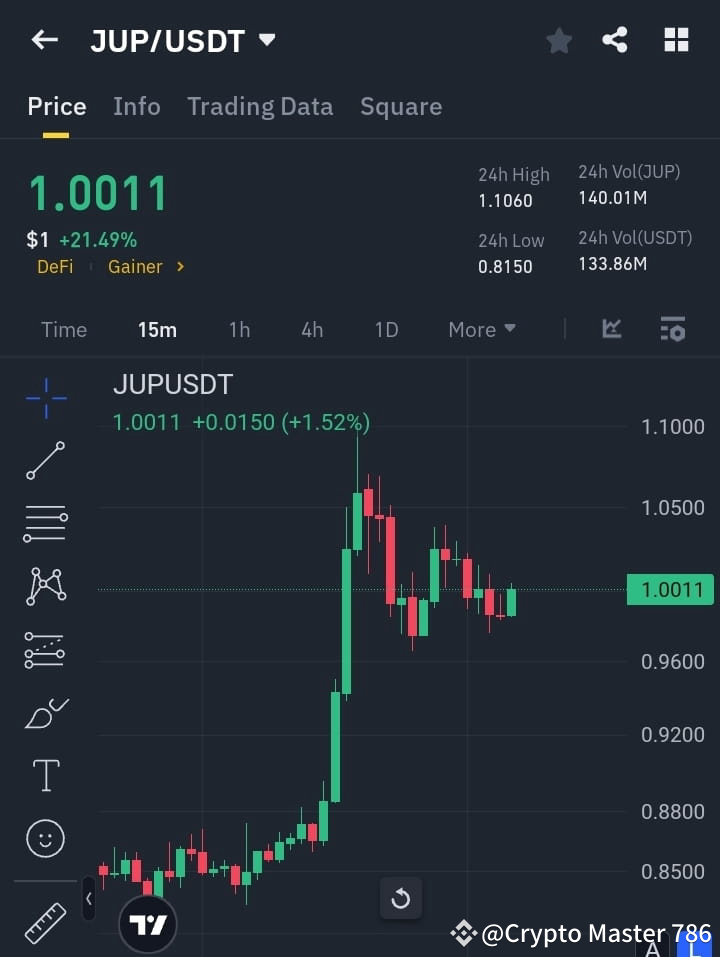Screen dimensions: 720x957
Task: Refresh the chart data
Action: coord(401,898)
